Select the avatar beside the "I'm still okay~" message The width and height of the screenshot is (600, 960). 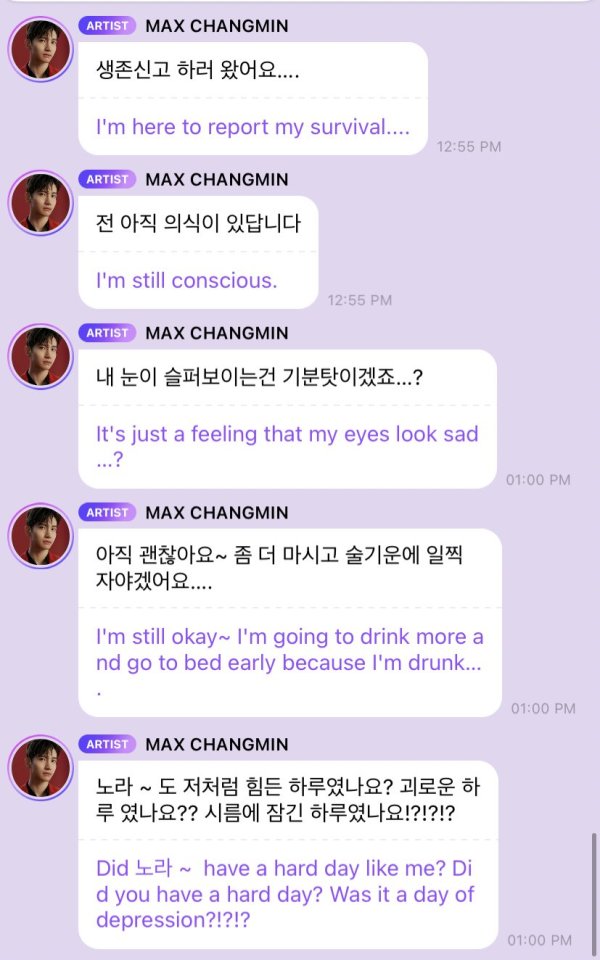click(41, 536)
